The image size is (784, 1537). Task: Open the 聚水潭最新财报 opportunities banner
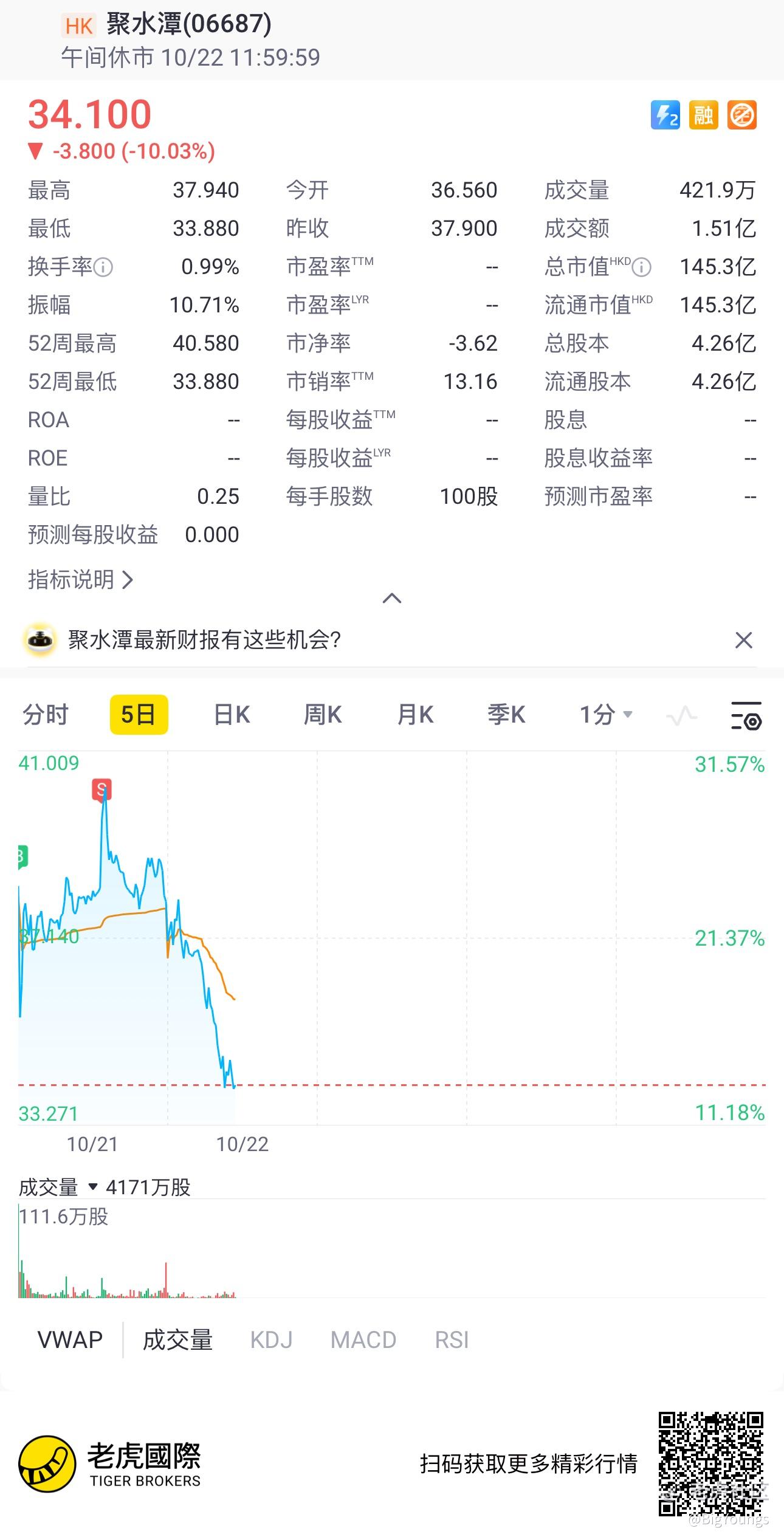(x=204, y=640)
